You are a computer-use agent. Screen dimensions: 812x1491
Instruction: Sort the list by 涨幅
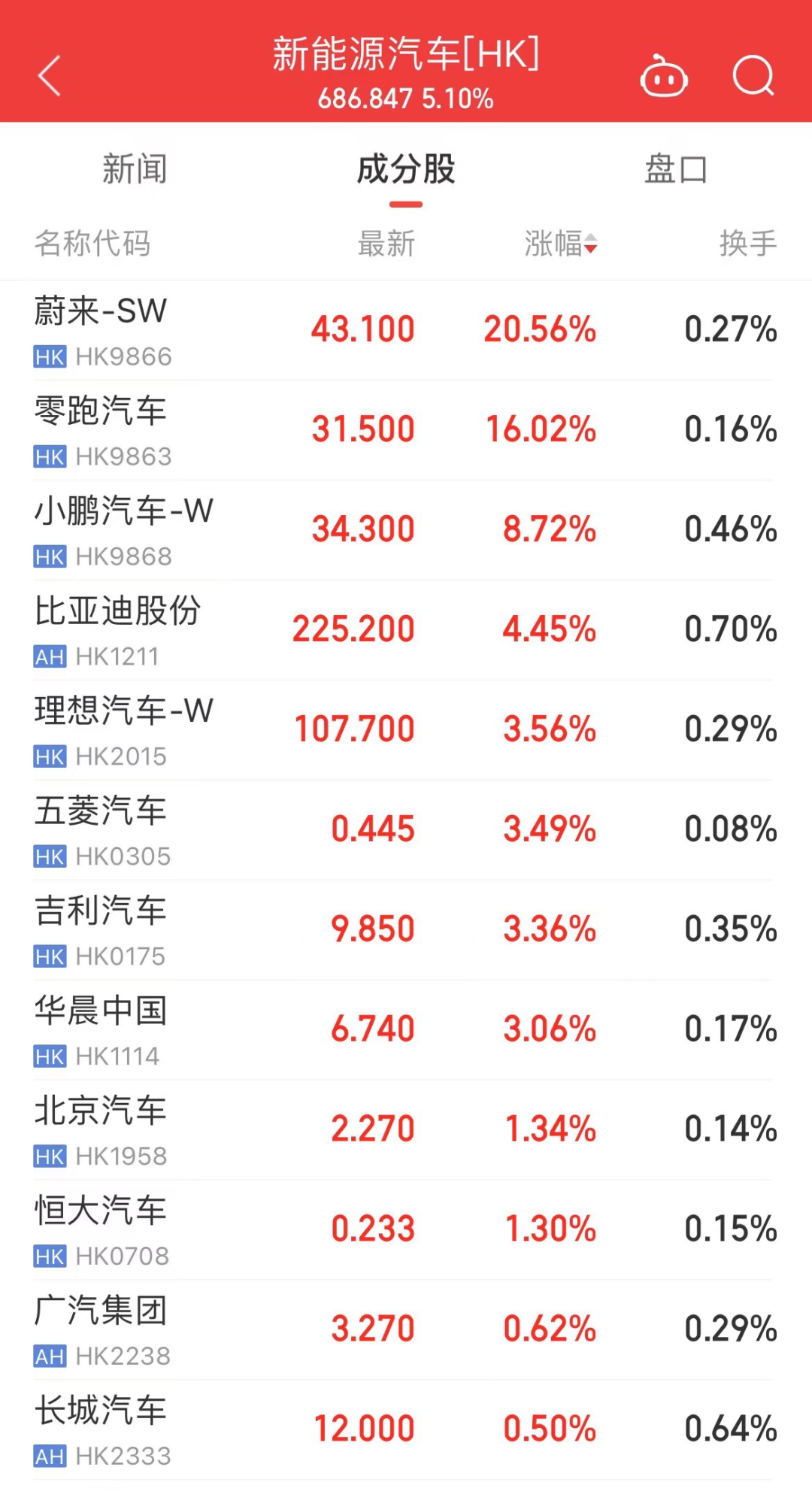click(561, 244)
